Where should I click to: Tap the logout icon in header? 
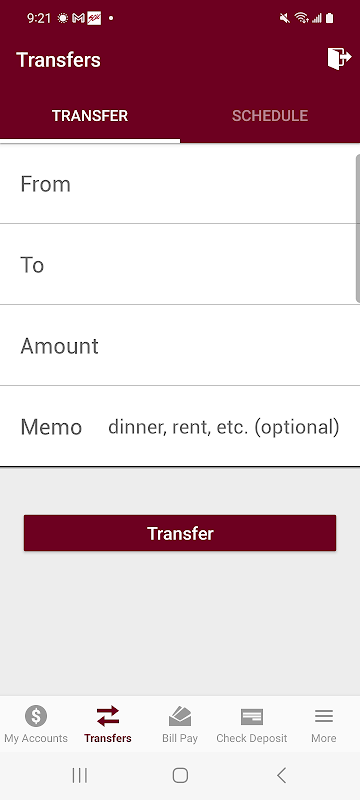click(339, 59)
